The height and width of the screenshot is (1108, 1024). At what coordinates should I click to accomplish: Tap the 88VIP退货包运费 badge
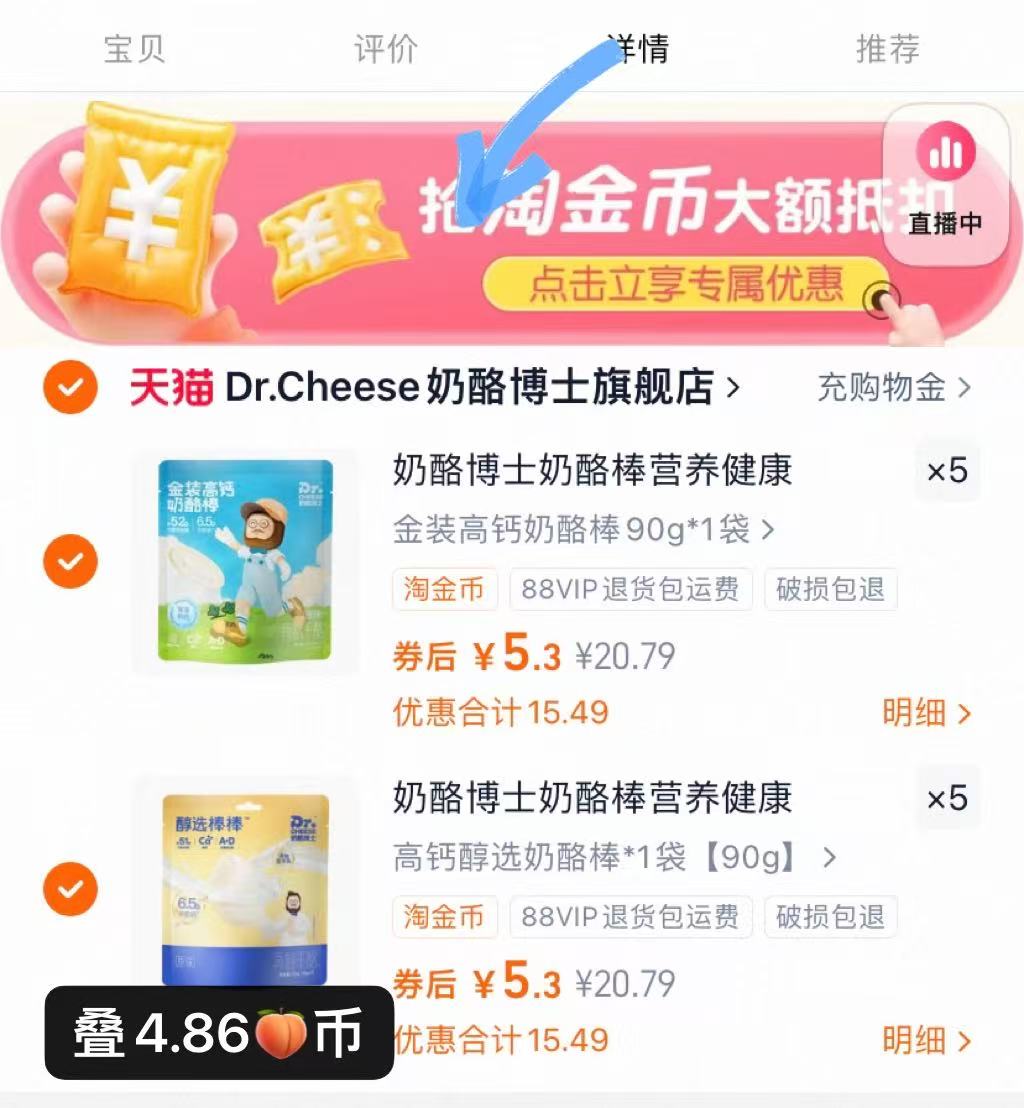[x=631, y=589]
